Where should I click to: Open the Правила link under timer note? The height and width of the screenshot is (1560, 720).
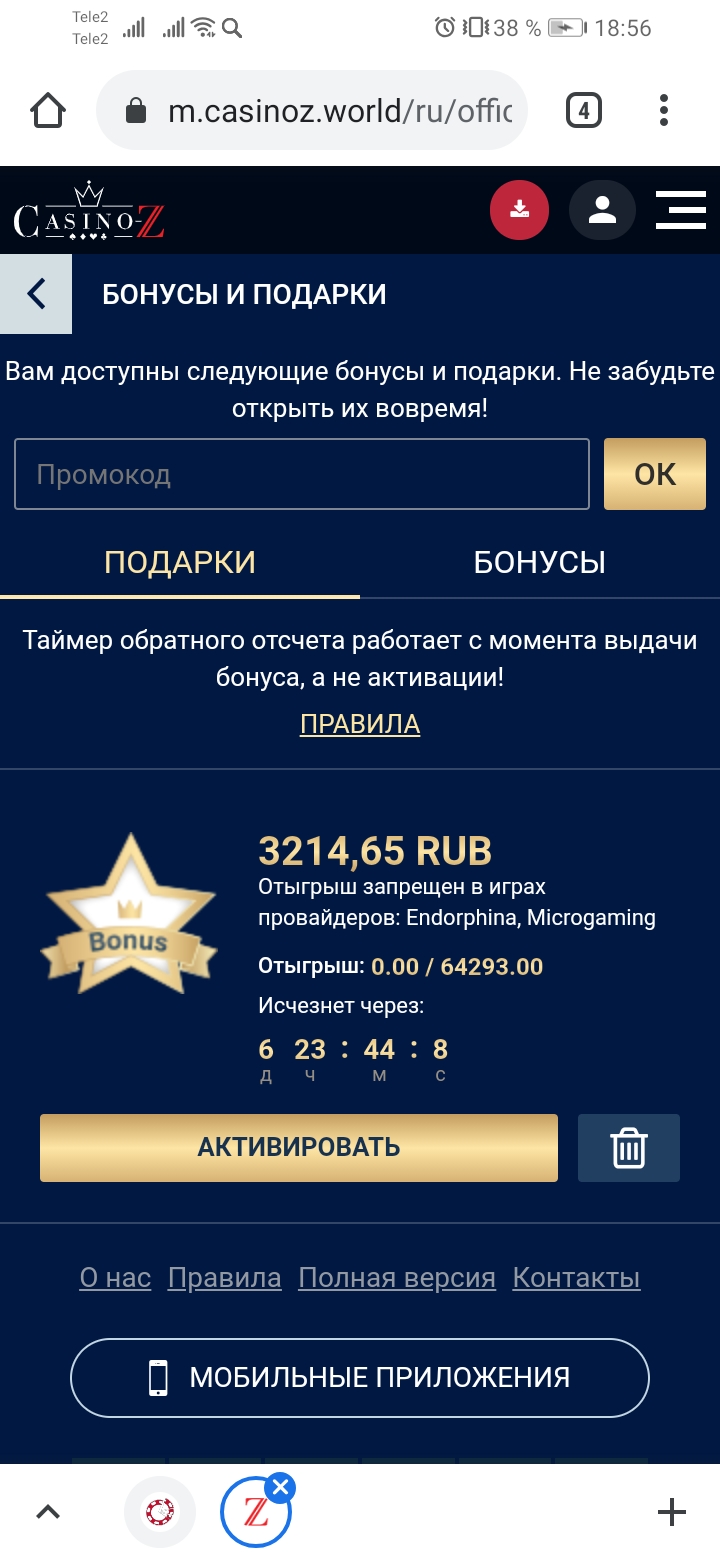tap(360, 724)
